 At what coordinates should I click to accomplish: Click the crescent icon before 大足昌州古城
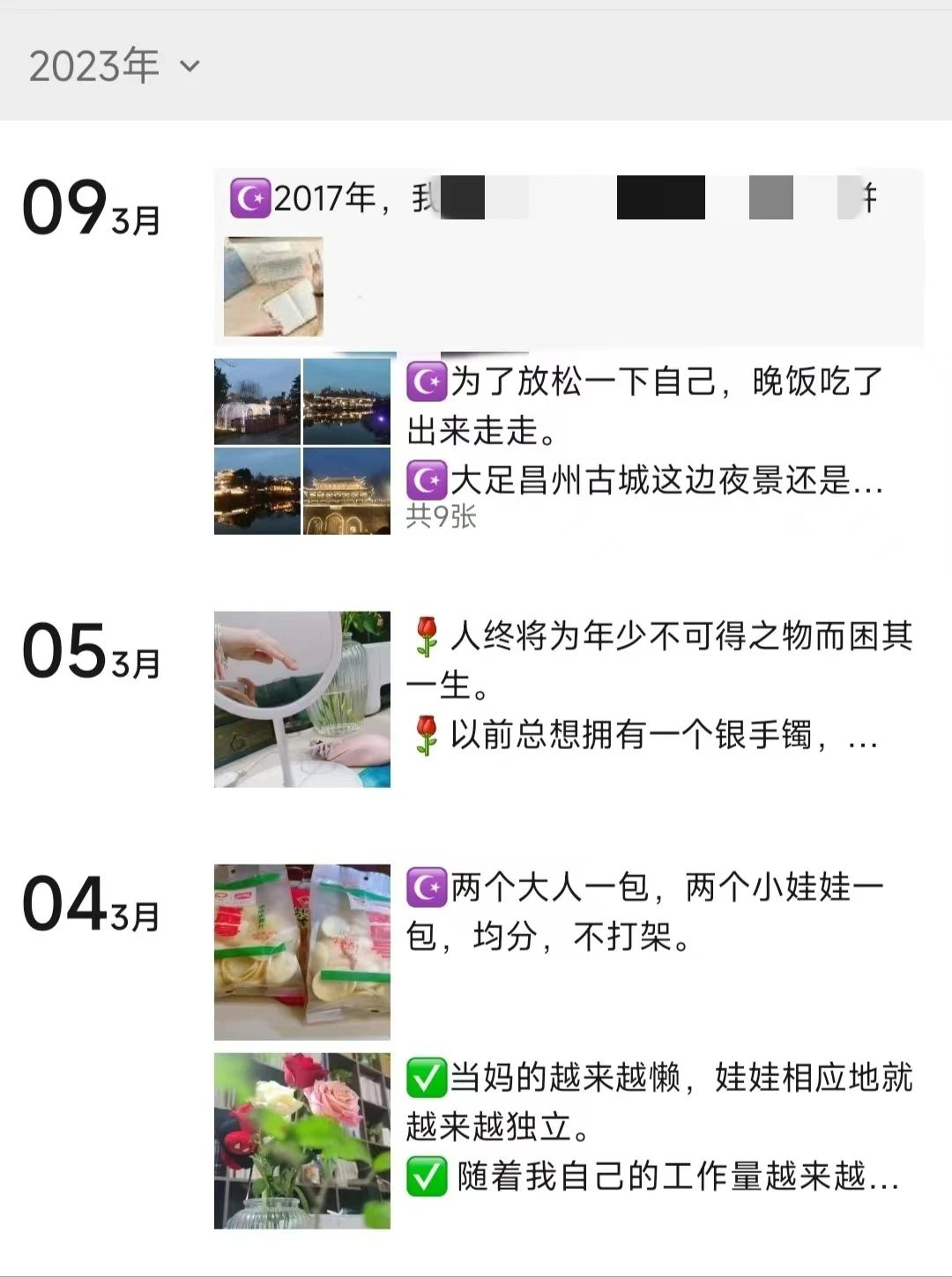[x=427, y=482]
